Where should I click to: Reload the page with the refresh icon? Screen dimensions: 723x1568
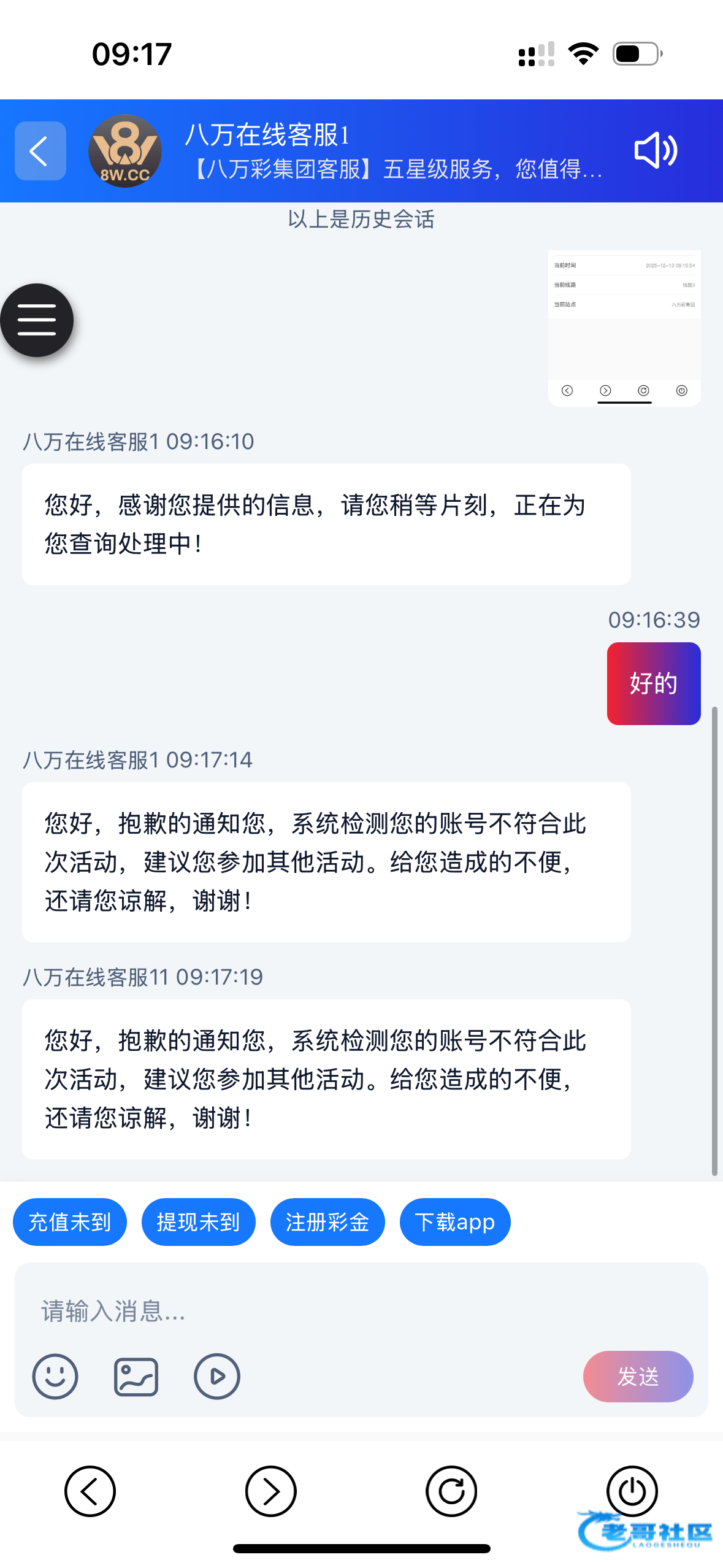tap(451, 1491)
